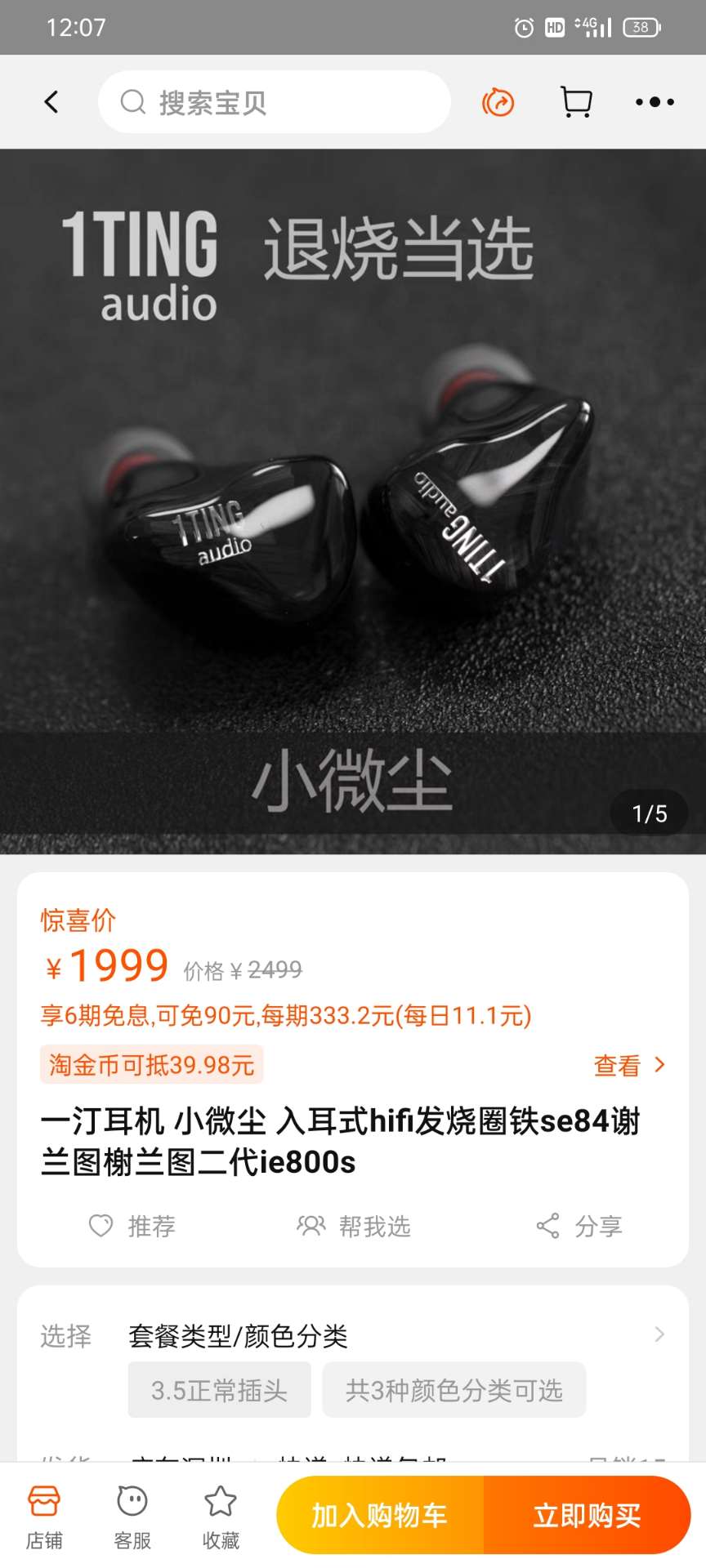Add the item to 收藏 favorites
Image resolution: width=706 pixels, height=1568 pixels.
[x=221, y=1517]
